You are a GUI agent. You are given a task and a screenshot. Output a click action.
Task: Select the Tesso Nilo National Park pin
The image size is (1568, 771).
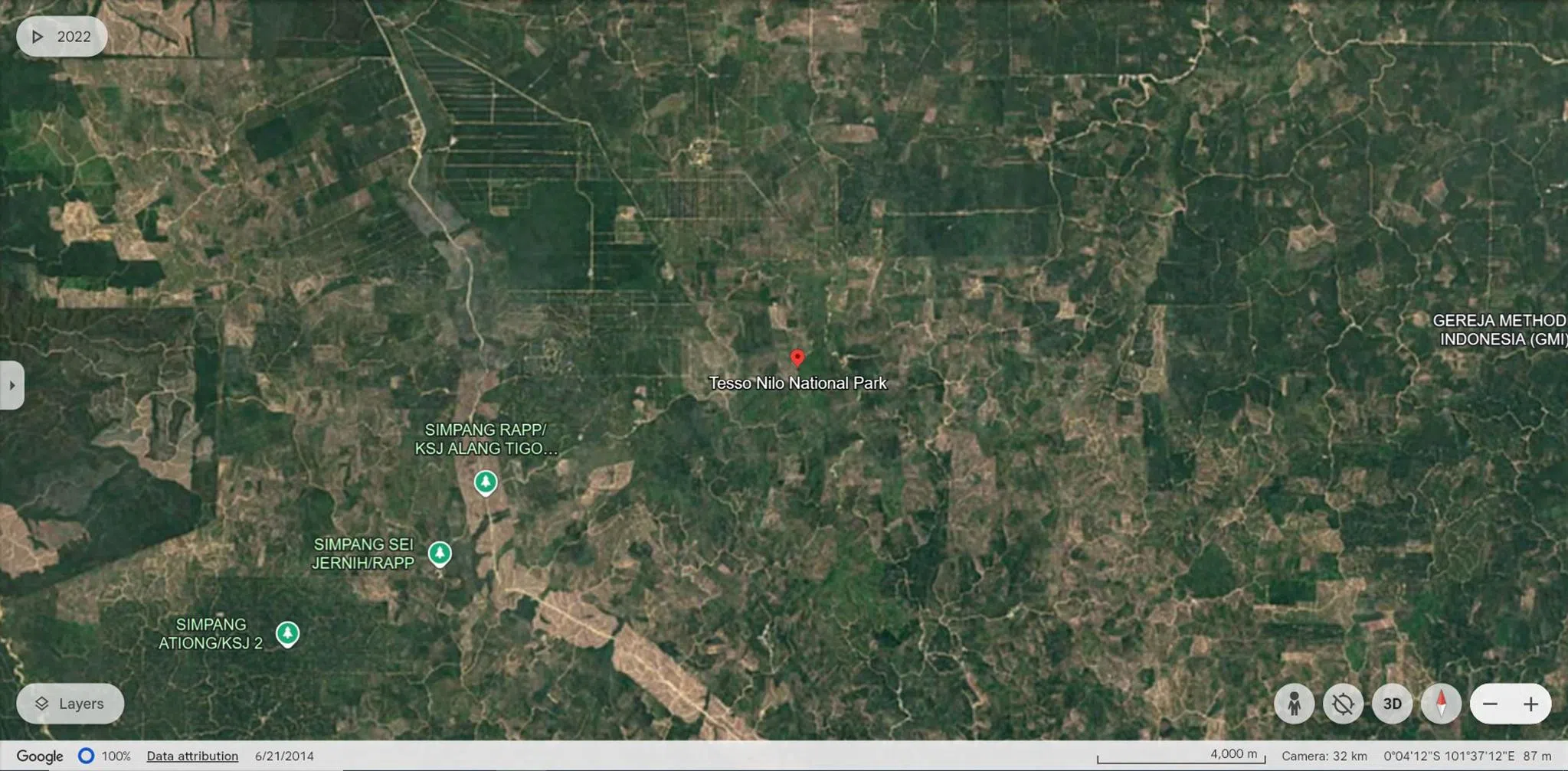coord(797,358)
